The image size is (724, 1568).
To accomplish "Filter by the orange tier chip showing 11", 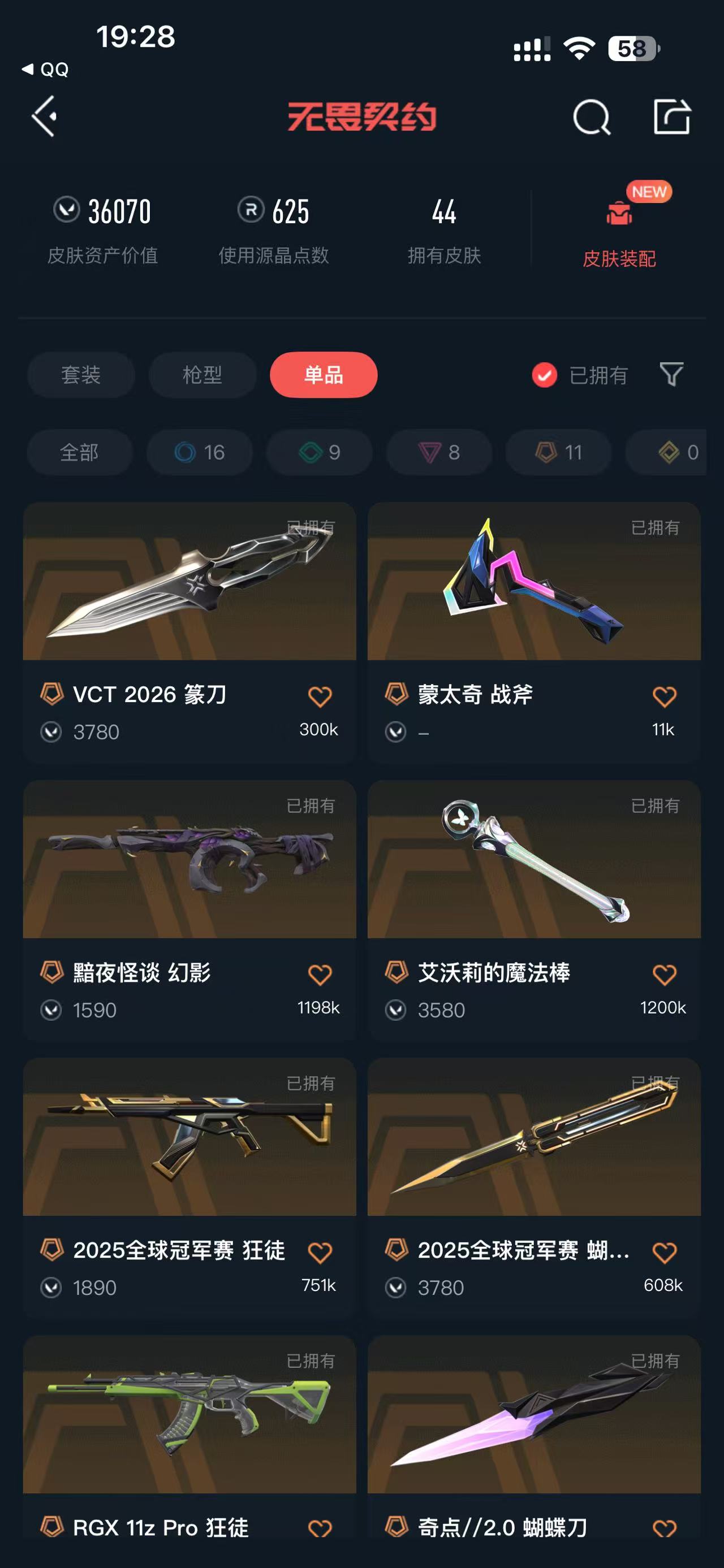I will pyautogui.click(x=558, y=452).
